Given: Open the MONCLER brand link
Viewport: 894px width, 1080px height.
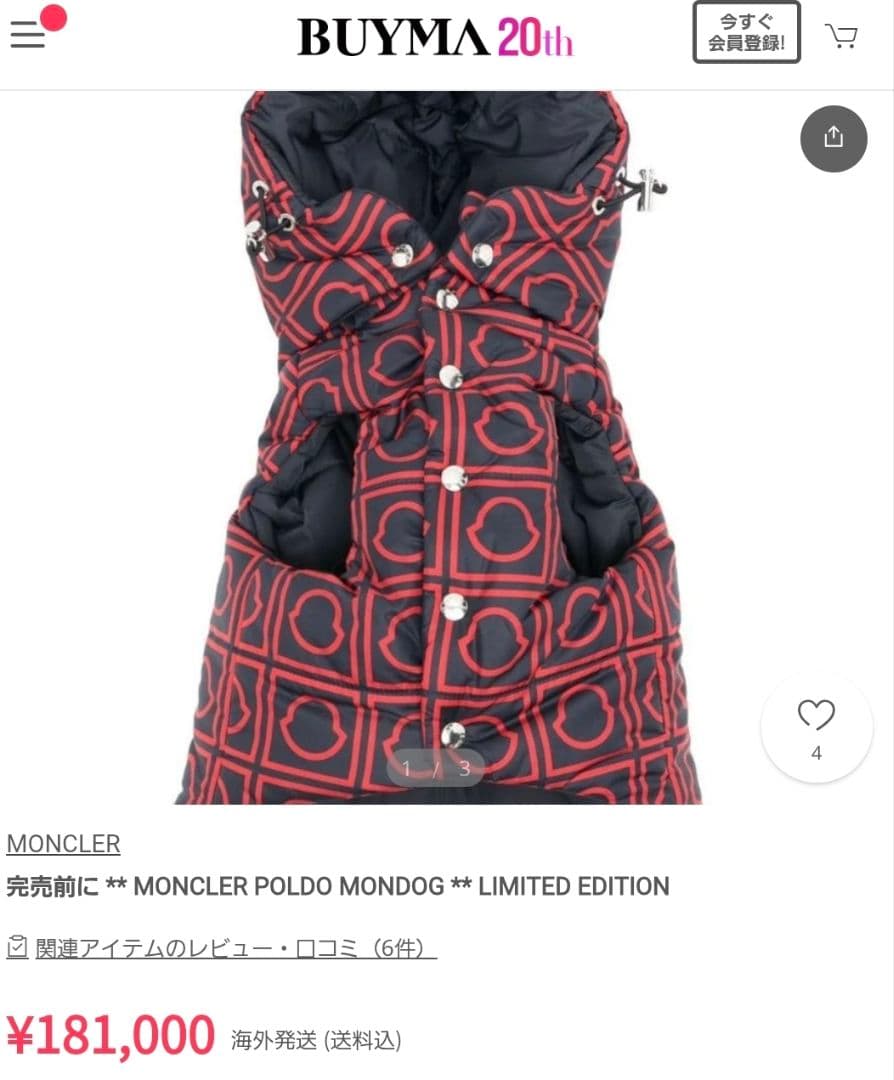Looking at the screenshot, I should pos(63,844).
